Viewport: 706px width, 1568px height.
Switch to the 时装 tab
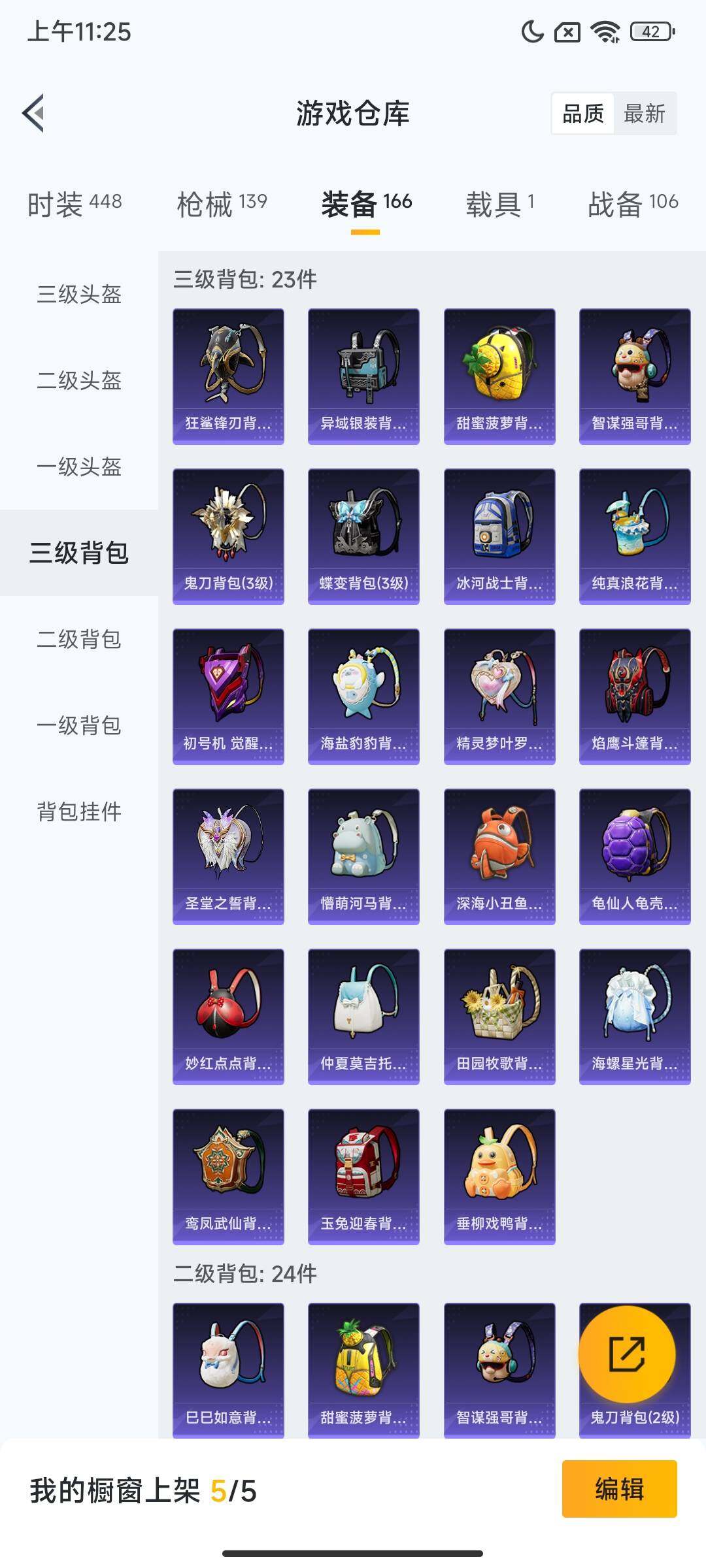coord(75,204)
